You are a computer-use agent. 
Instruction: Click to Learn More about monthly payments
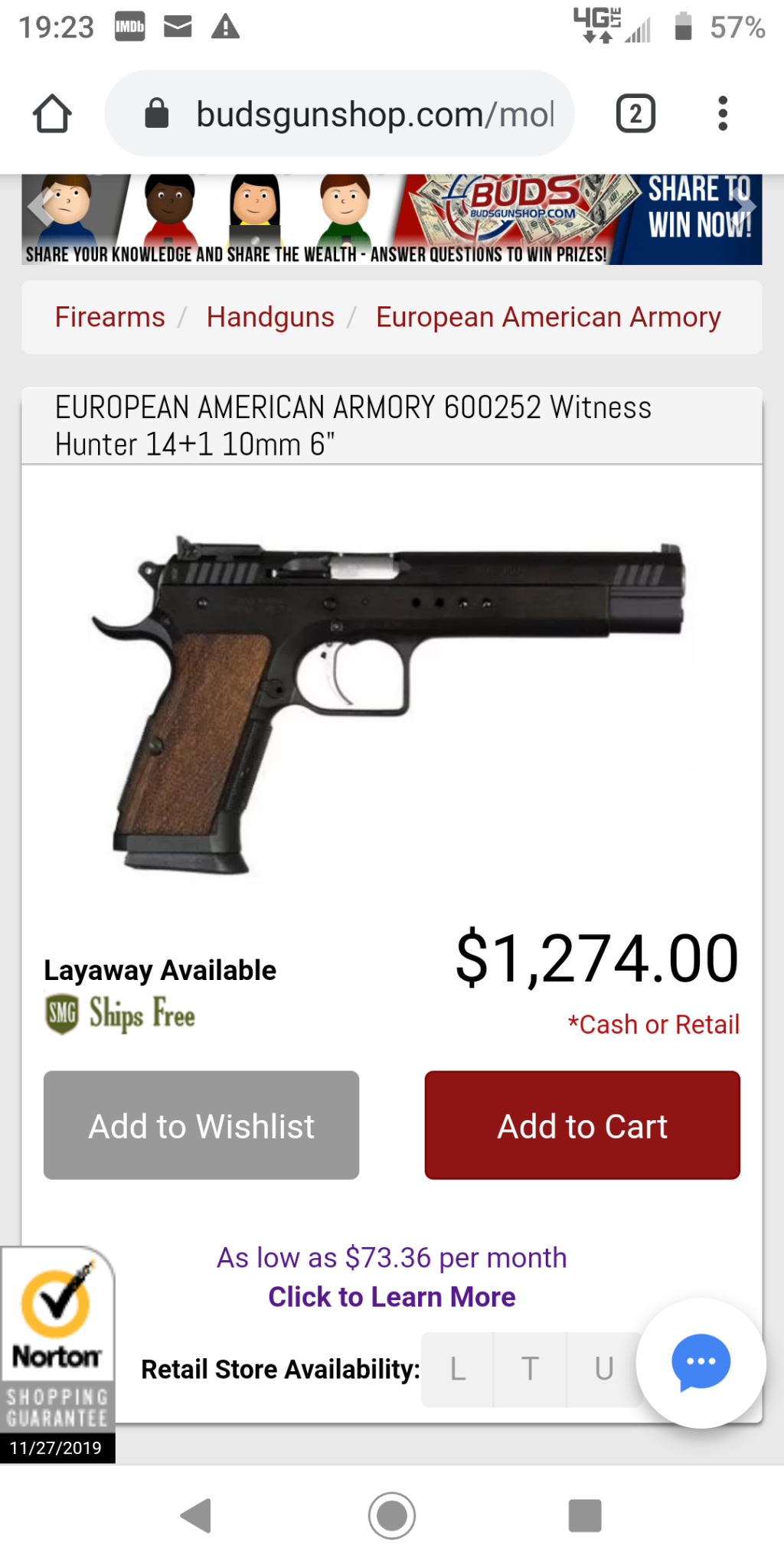[x=391, y=1296]
